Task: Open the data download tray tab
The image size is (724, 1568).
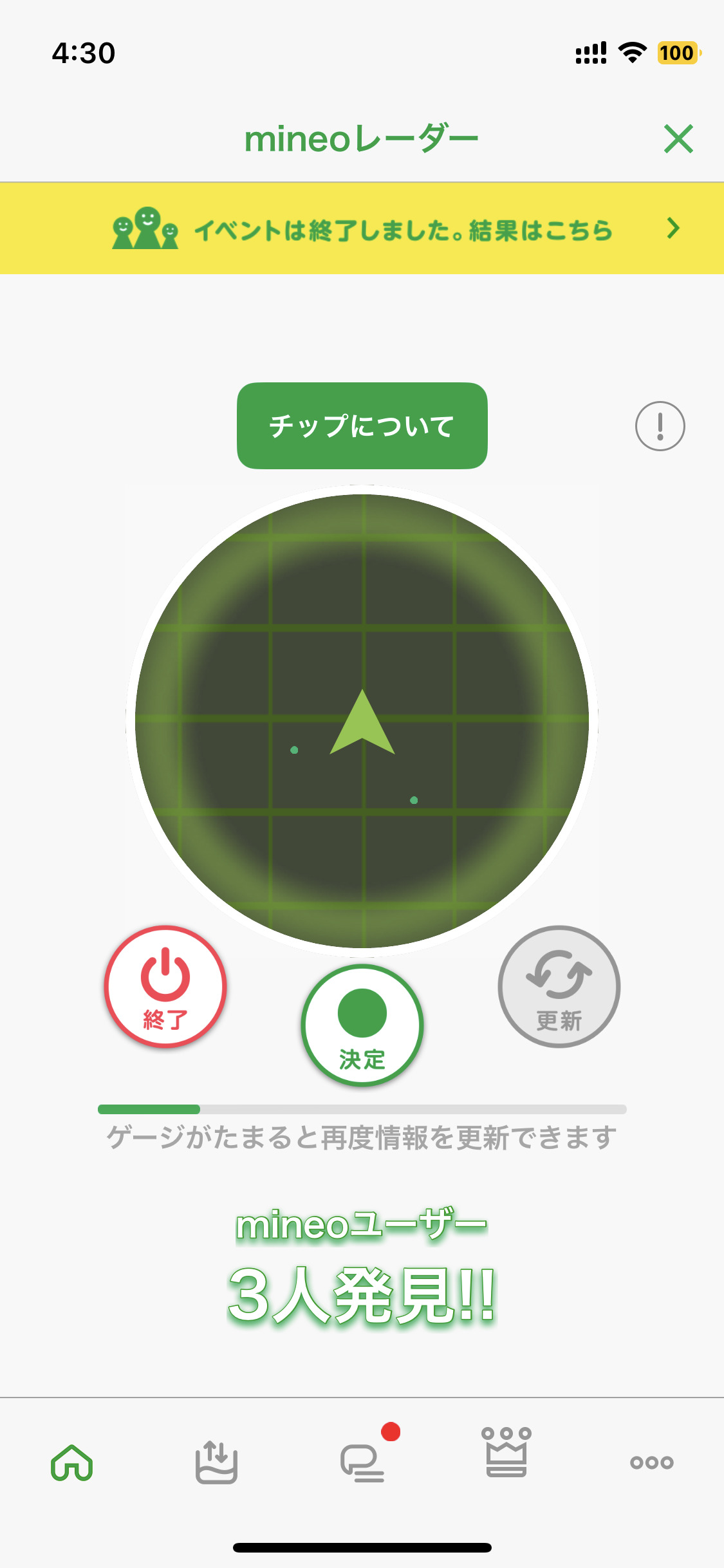Action: pyautogui.click(x=217, y=1462)
